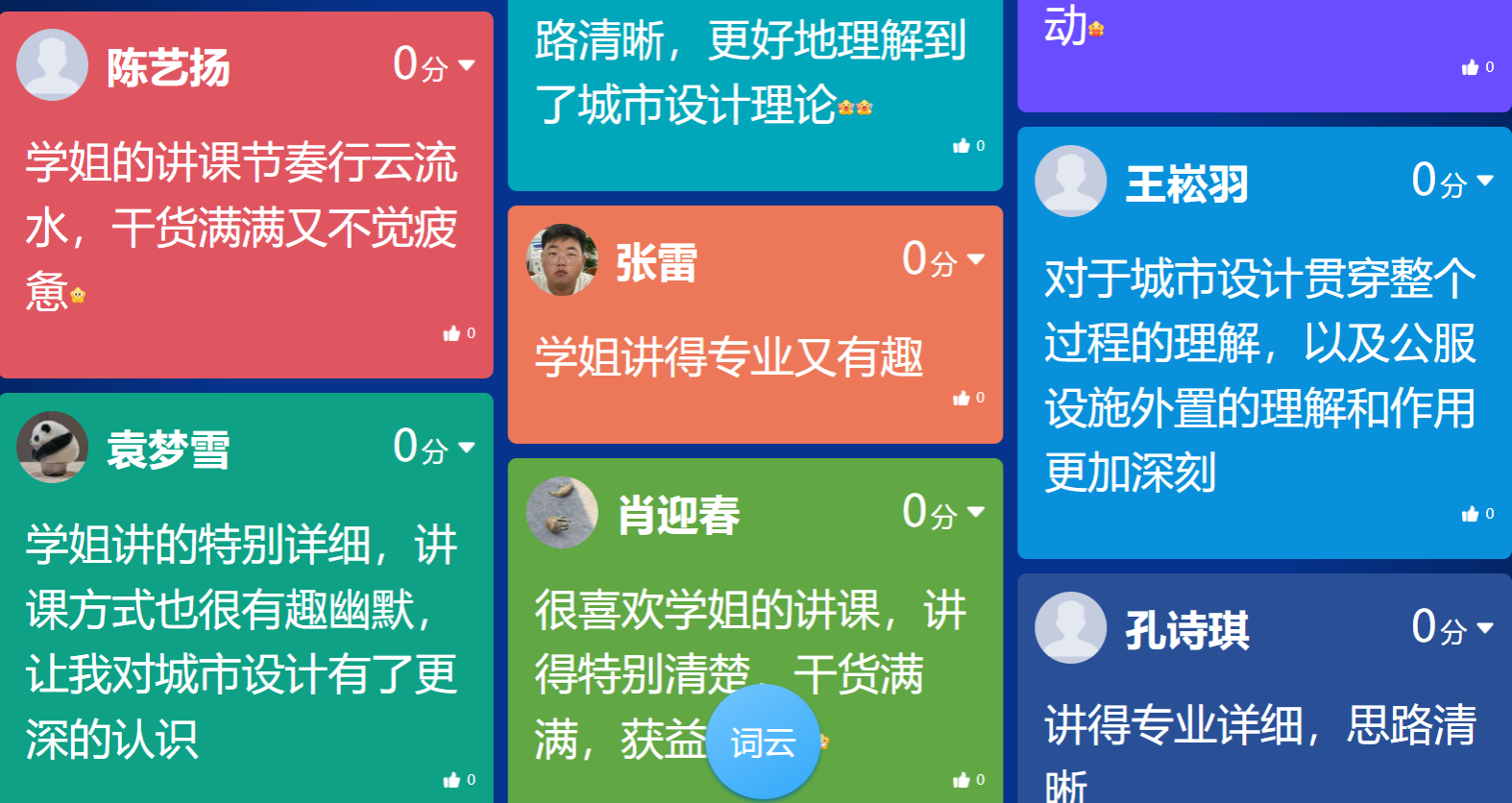Screen dimensions: 1512x803
Task: Expand the score dropdown for 王崧羽
Action: [x=1485, y=181]
